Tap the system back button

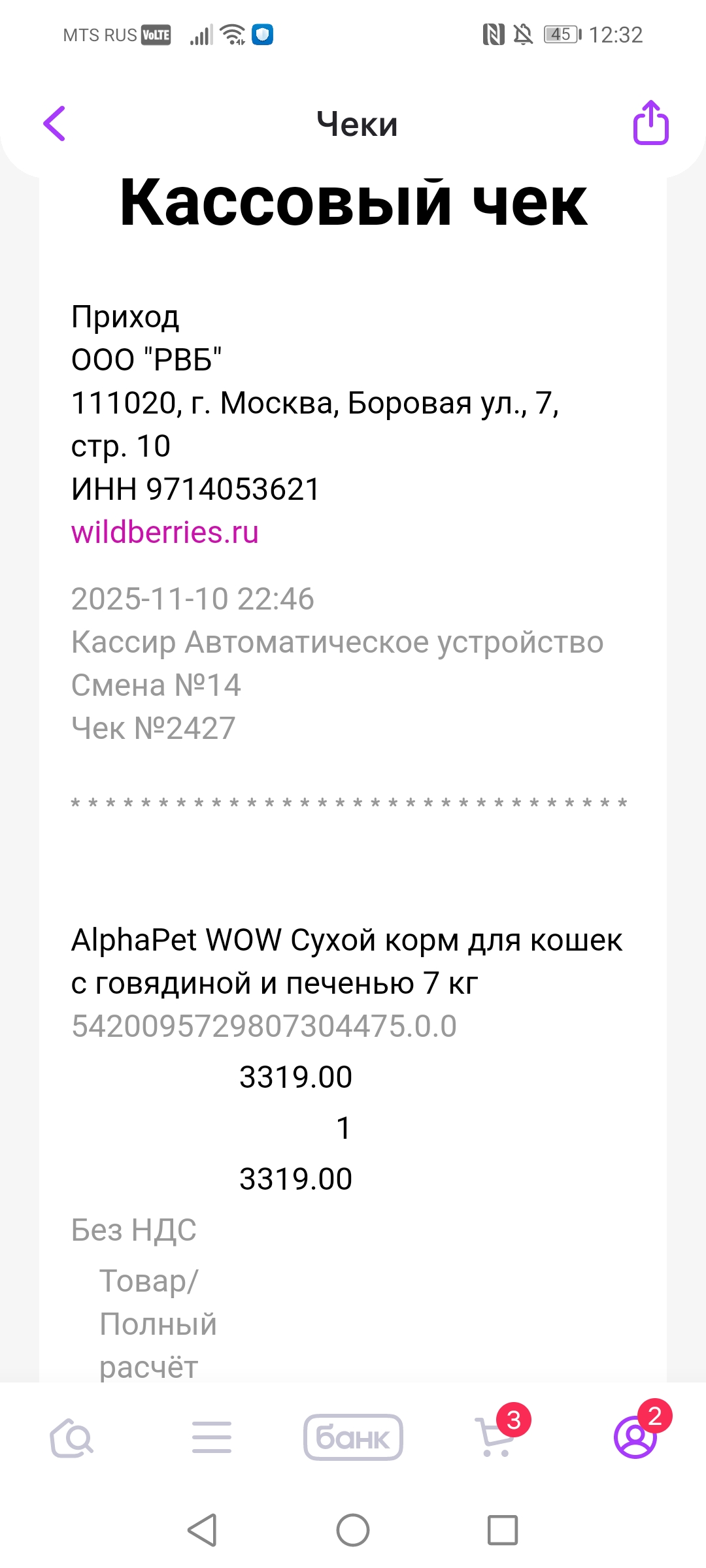click(x=202, y=1530)
